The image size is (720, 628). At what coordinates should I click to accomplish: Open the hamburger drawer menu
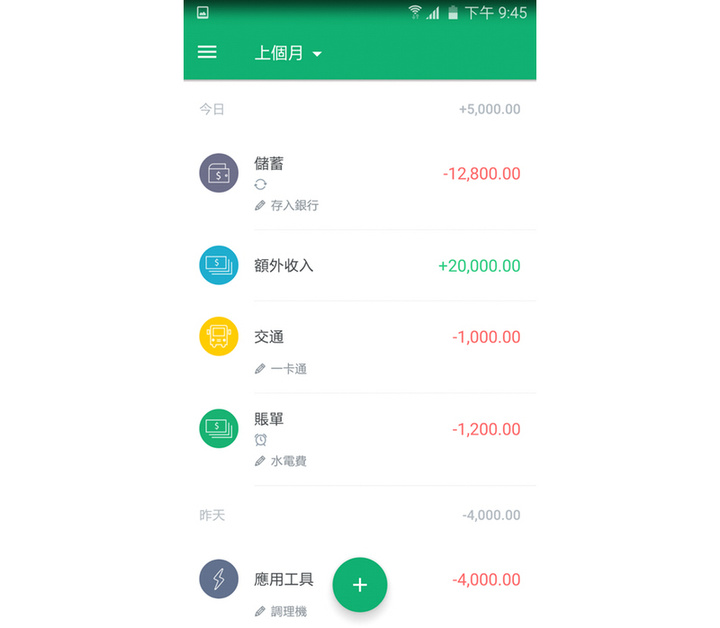[207, 53]
